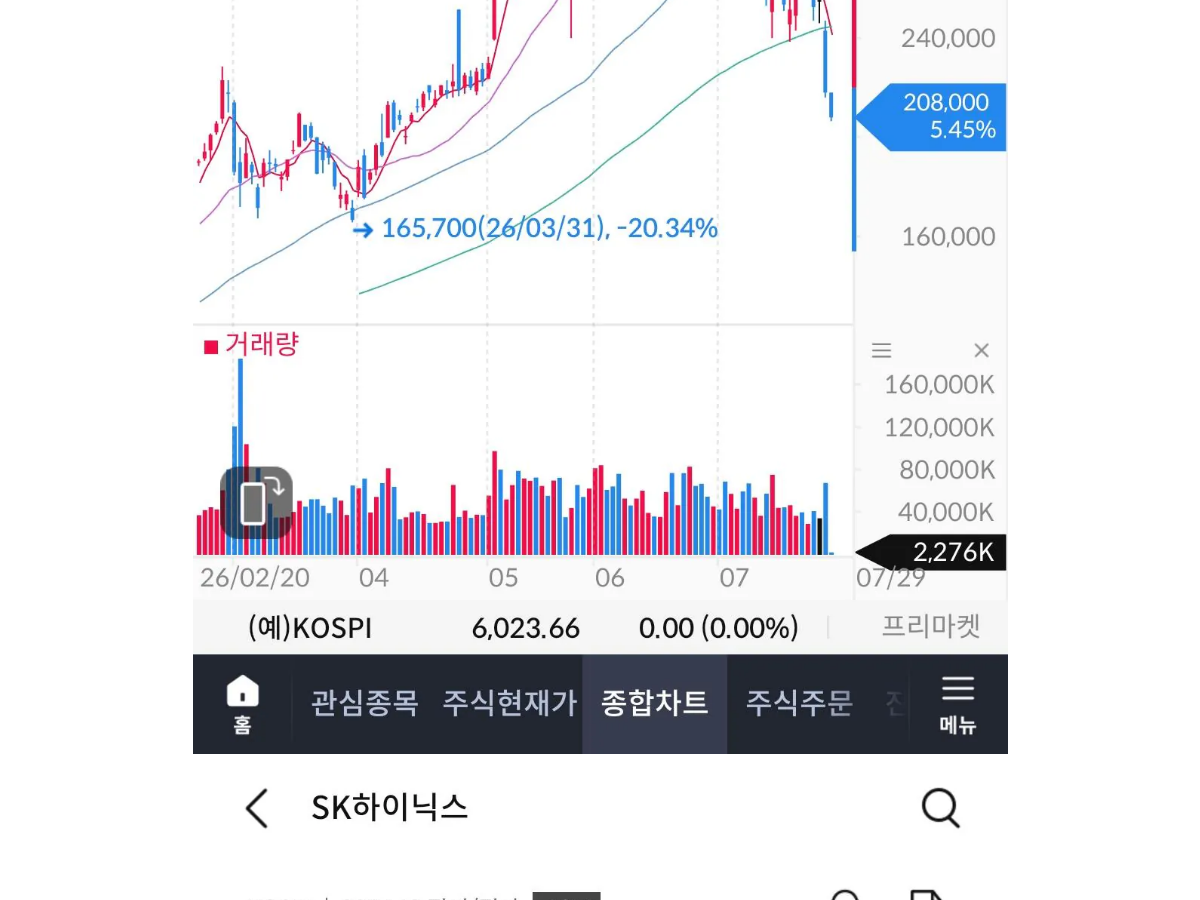Viewport: 1200px width, 900px height.
Task: Open the 메뉴 hamburger menu
Action: coord(958,704)
